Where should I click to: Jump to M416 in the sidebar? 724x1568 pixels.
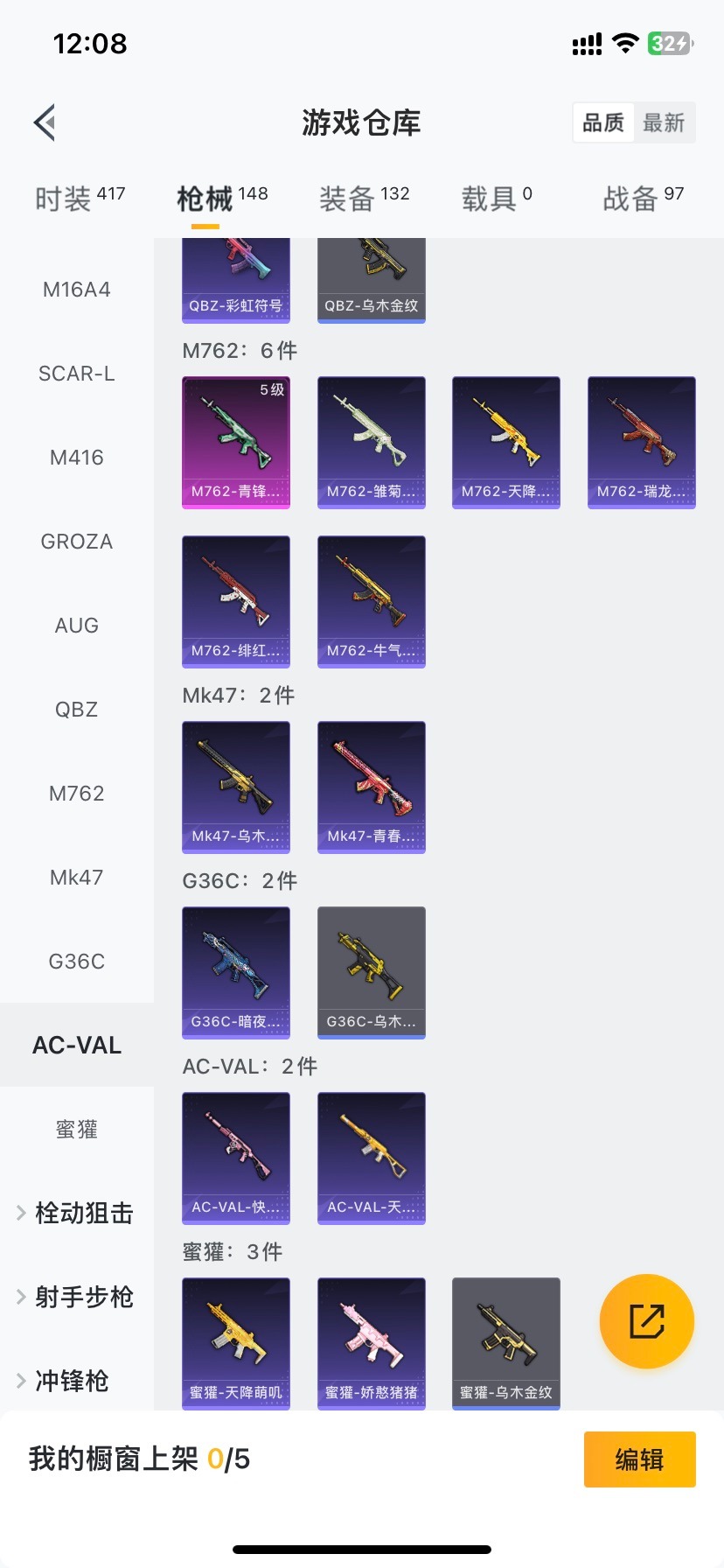coord(77,458)
